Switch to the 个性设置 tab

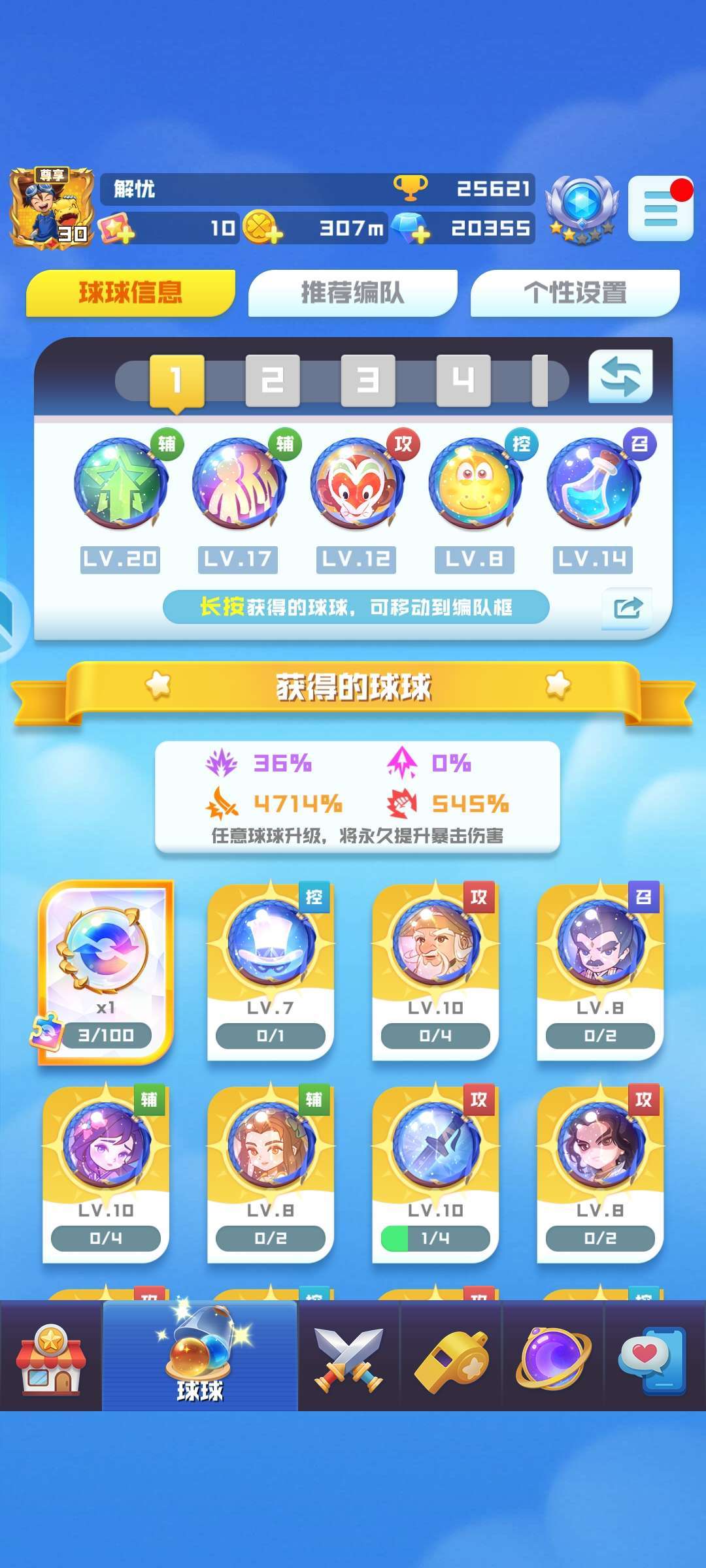575,293
